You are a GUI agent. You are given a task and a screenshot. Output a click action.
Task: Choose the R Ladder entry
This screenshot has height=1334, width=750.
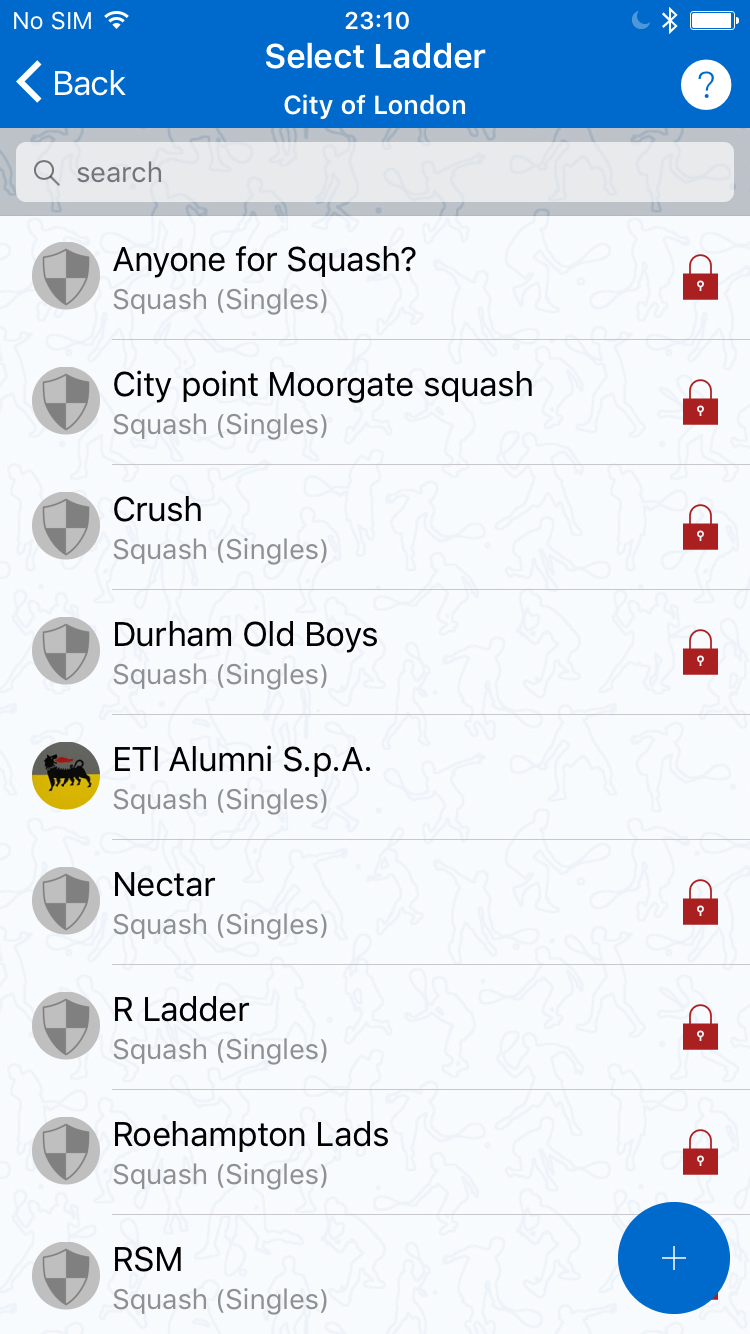(x=375, y=1027)
